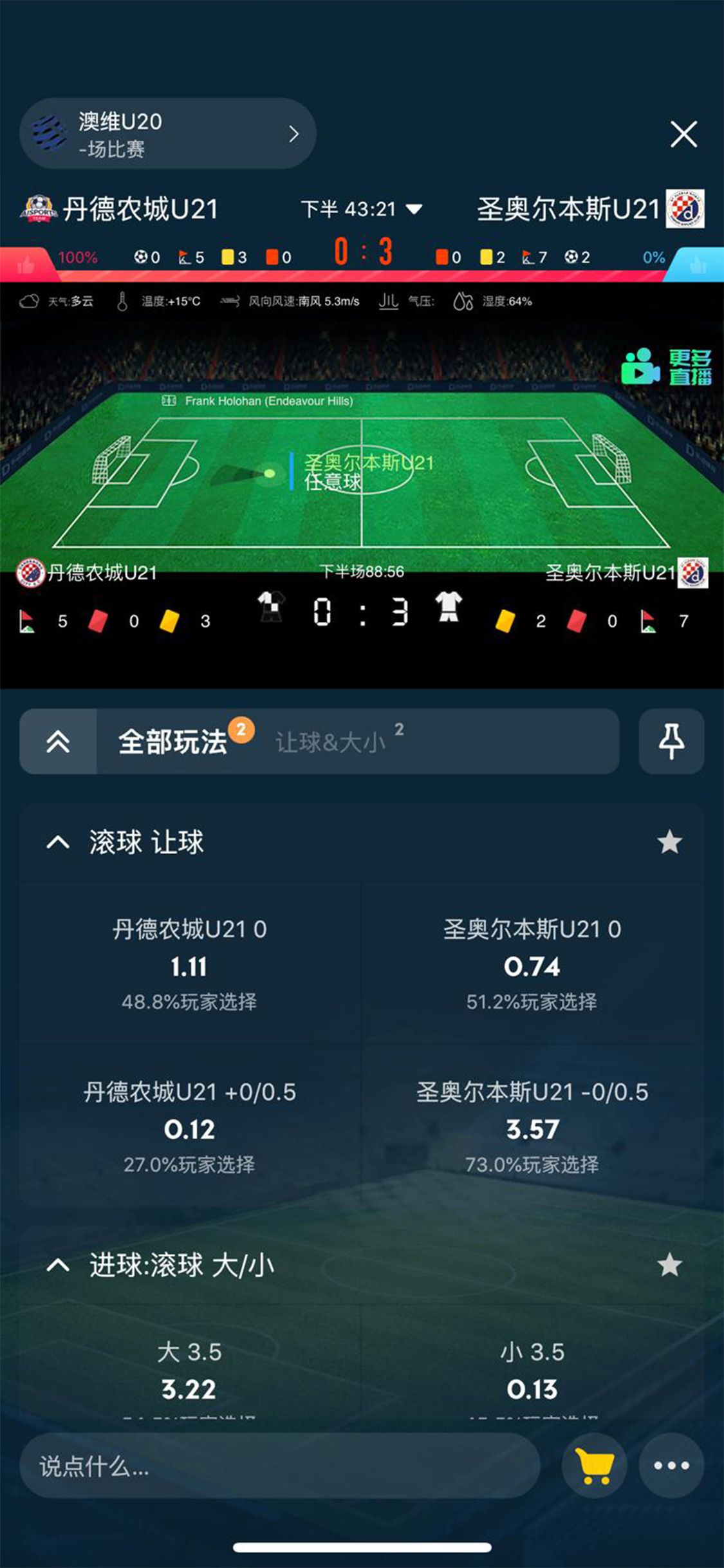Open the bet slip cart

tap(594, 1466)
